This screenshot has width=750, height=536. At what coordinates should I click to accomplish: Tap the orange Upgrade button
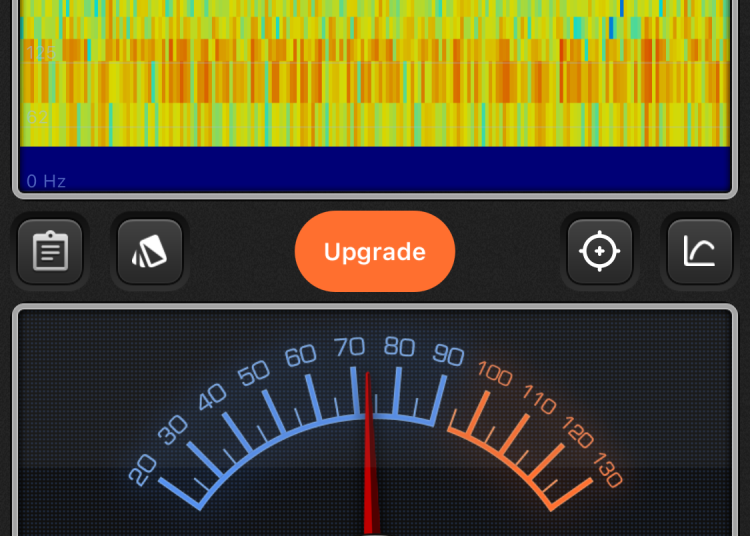375,252
